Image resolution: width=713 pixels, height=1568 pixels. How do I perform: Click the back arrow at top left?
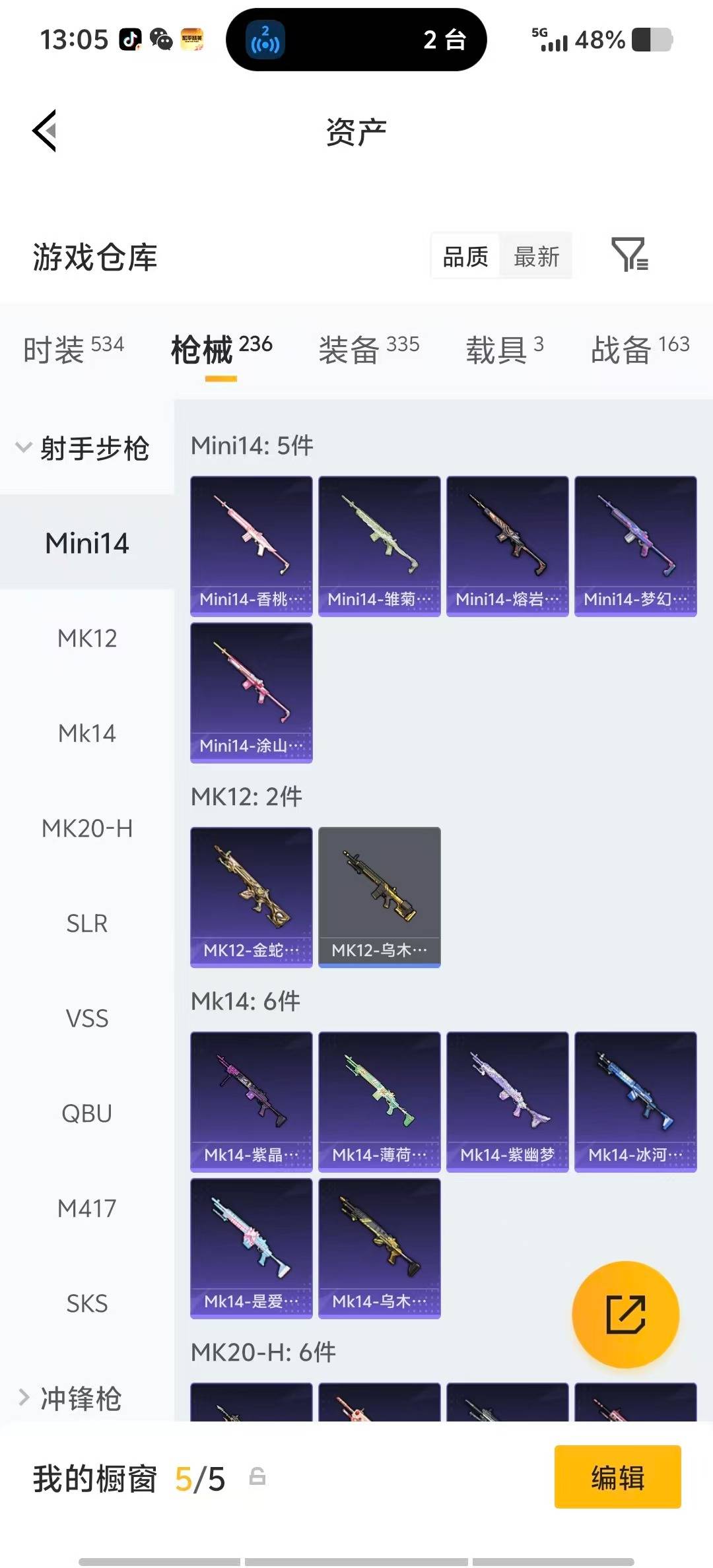point(44,130)
